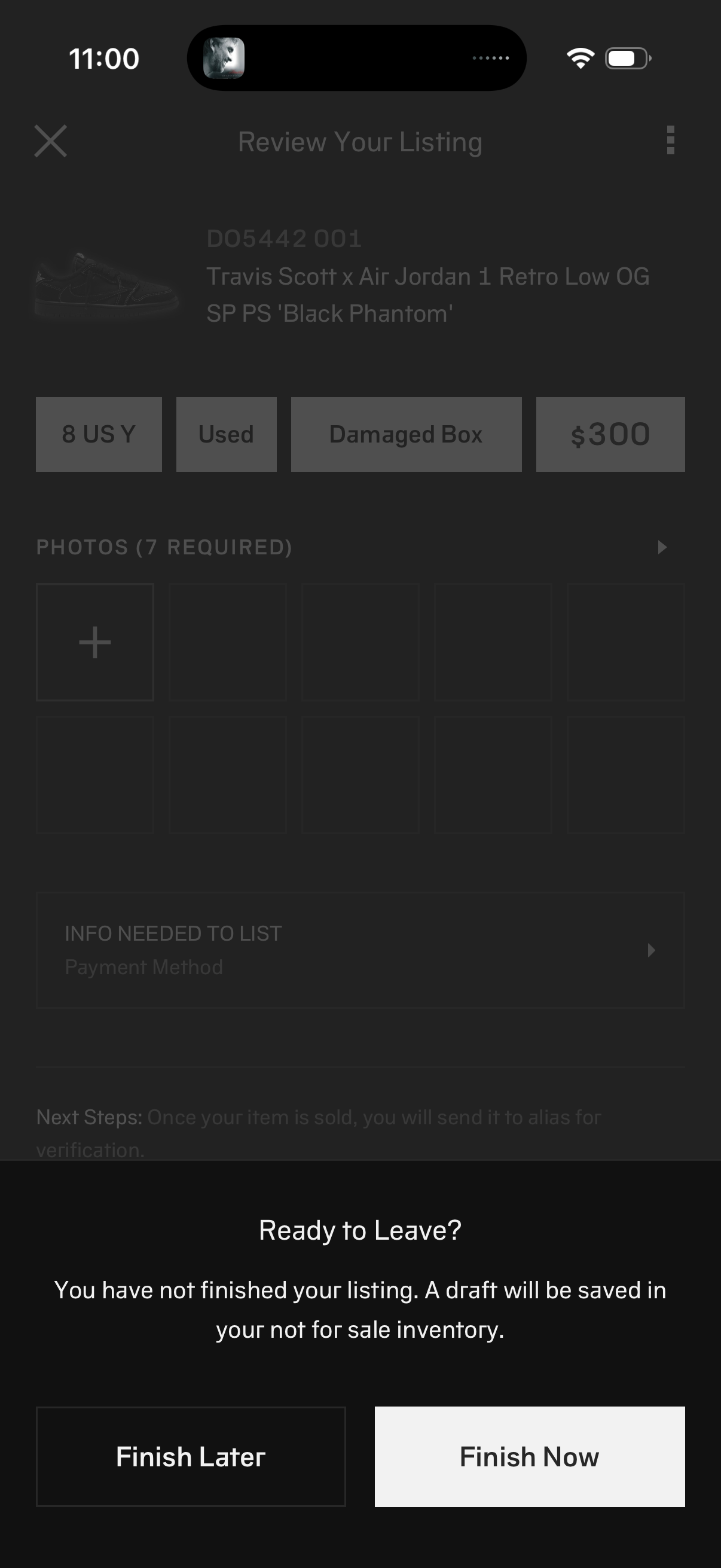Close the Review Your Listing screen
The image size is (721, 1568).
click(x=50, y=141)
